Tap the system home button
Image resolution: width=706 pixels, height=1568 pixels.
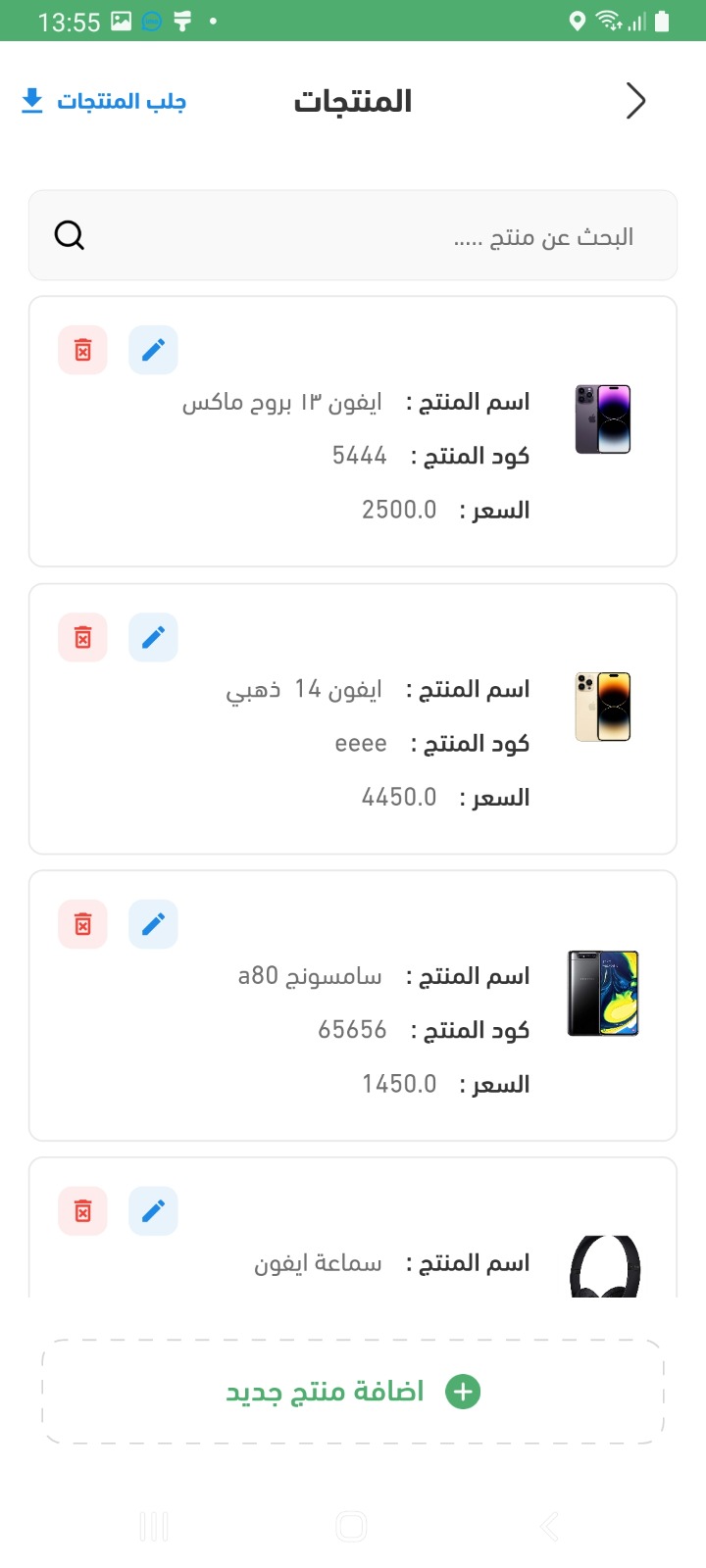point(351,1526)
